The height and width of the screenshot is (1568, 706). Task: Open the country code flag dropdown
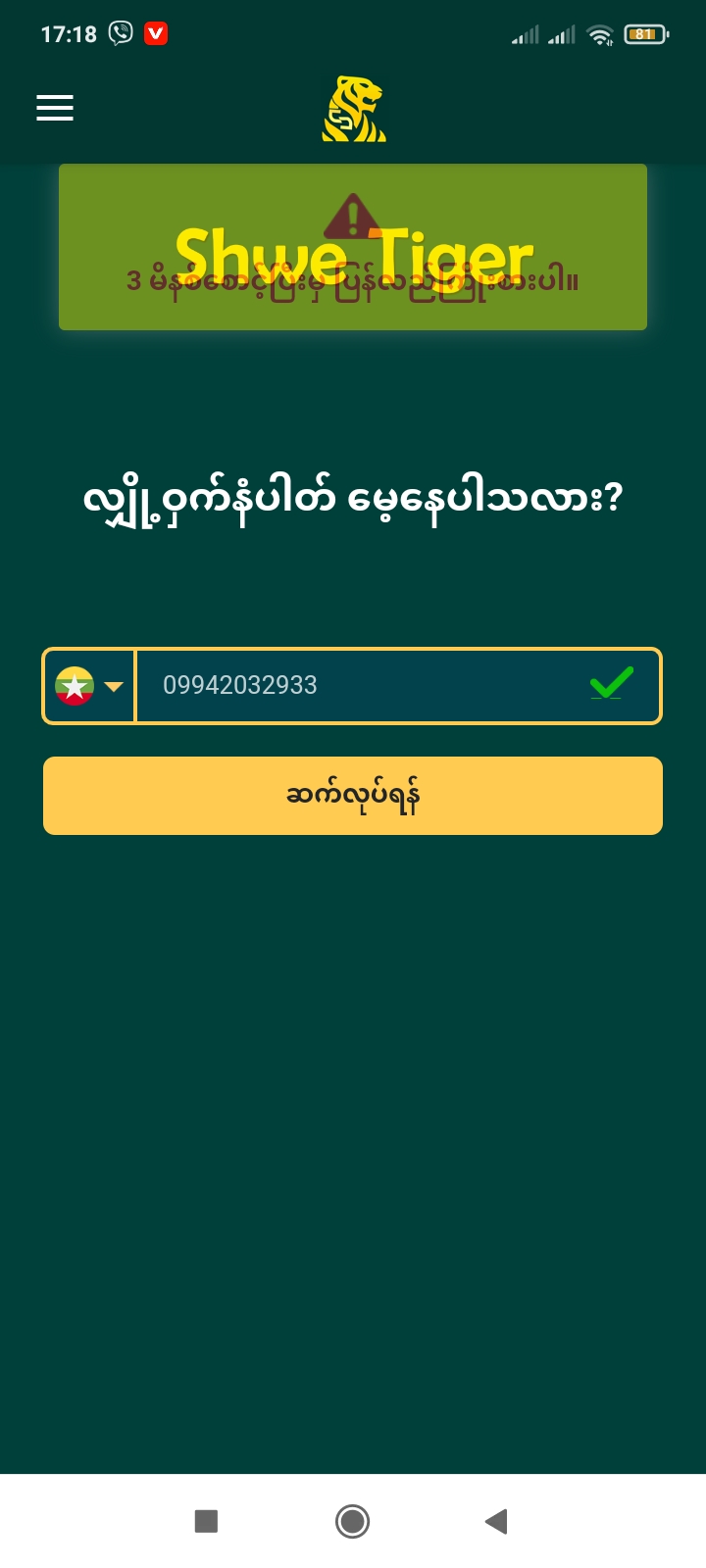point(89,686)
